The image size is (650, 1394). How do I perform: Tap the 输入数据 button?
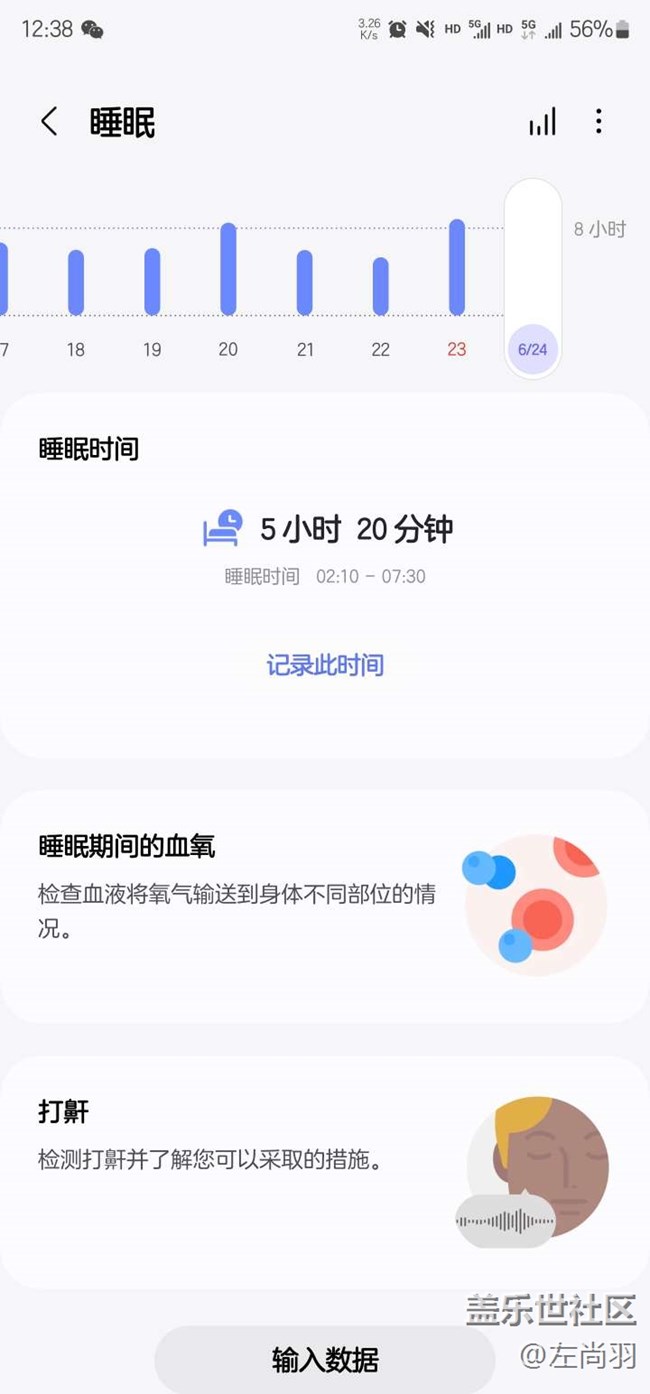pyautogui.click(x=325, y=1360)
